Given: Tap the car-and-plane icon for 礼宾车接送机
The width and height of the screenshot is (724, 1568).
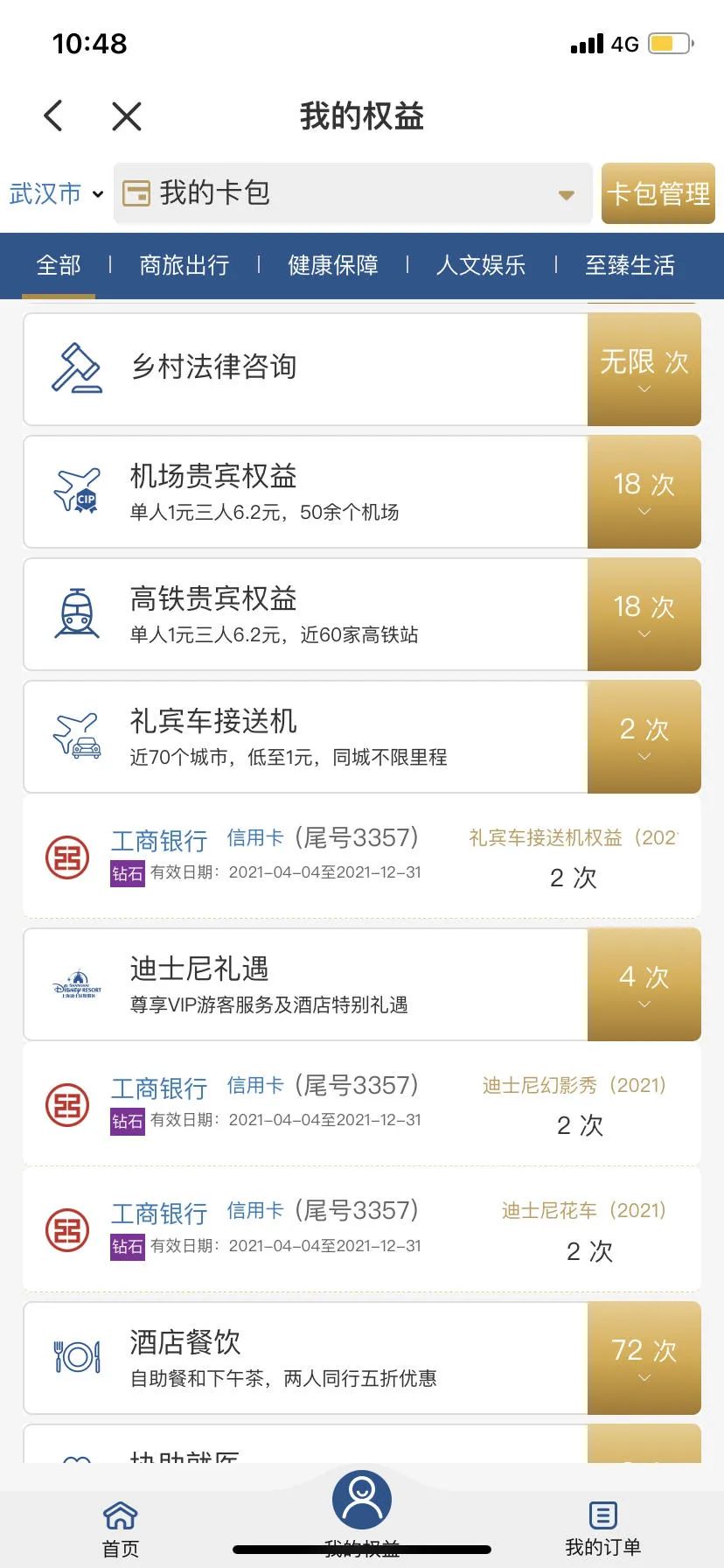Looking at the screenshot, I should [77, 735].
